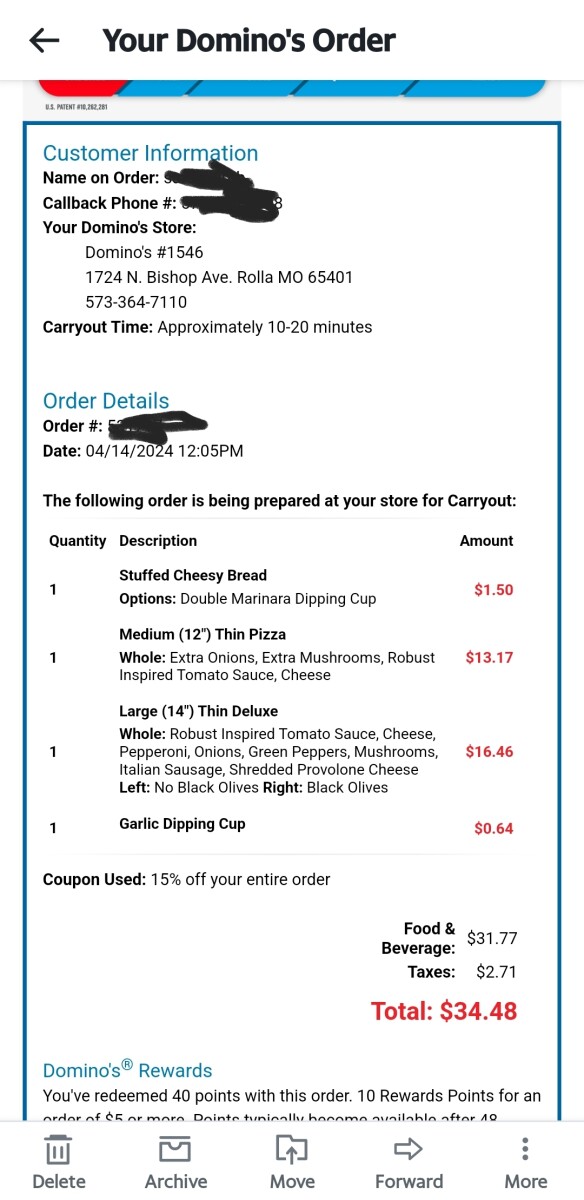Move this email to another folder
The width and height of the screenshot is (584, 1200).
click(x=292, y=1163)
